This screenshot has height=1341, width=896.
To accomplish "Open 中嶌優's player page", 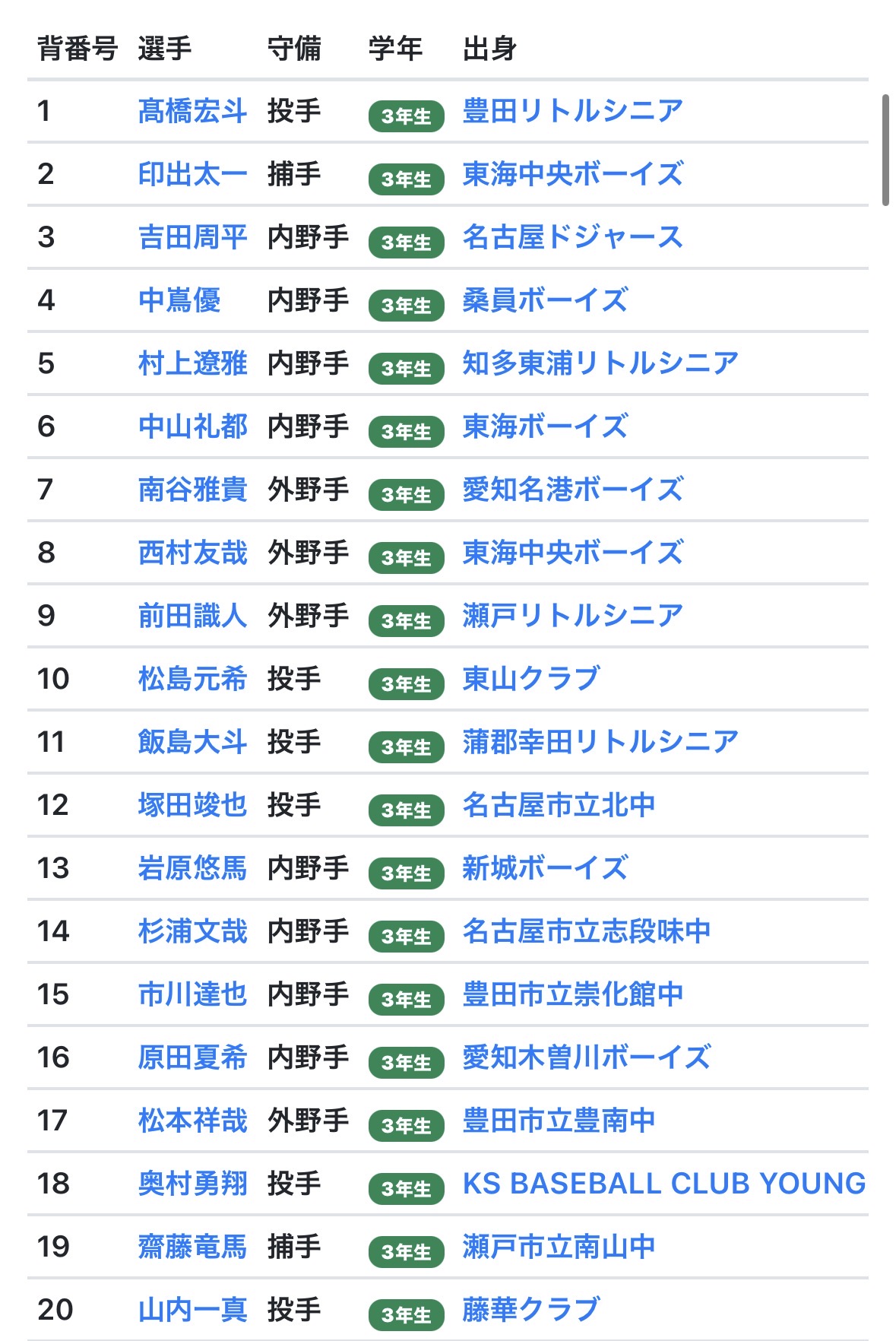I will click(x=179, y=300).
